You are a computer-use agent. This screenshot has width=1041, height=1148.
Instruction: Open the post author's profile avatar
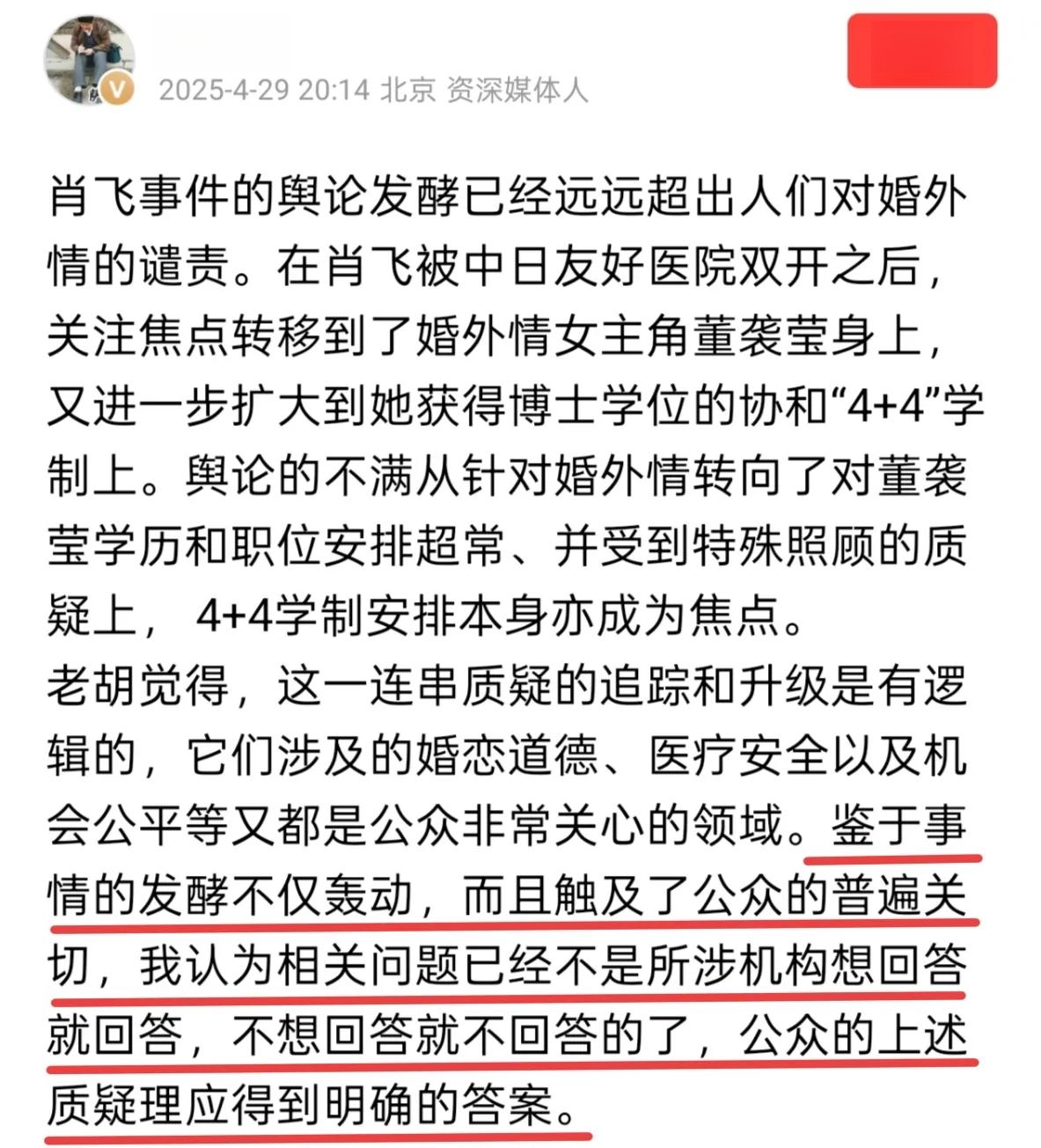[89, 58]
